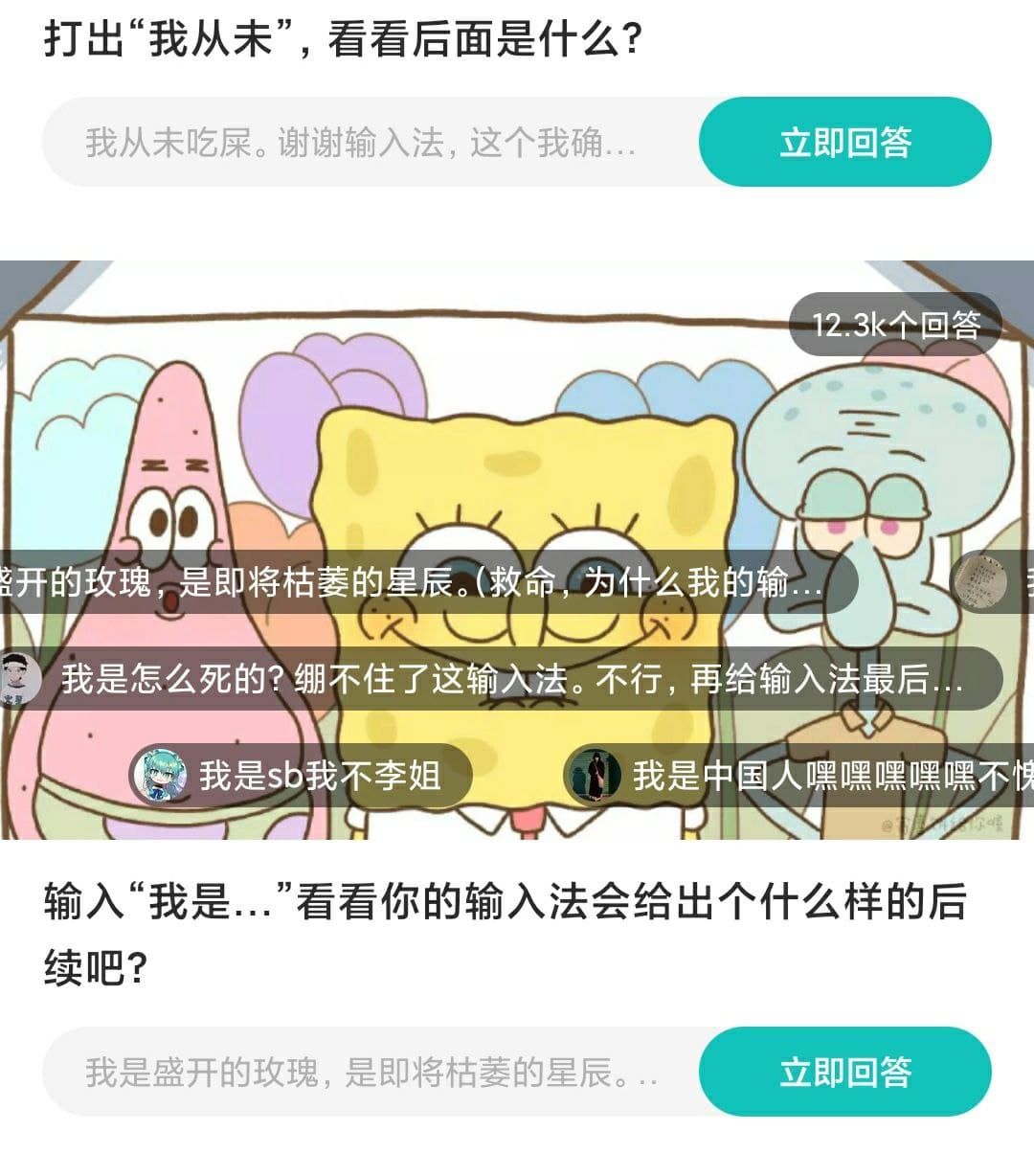Tap 立即回答 for the "我从未" question
The width and height of the screenshot is (1034, 1176).
[844, 143]
